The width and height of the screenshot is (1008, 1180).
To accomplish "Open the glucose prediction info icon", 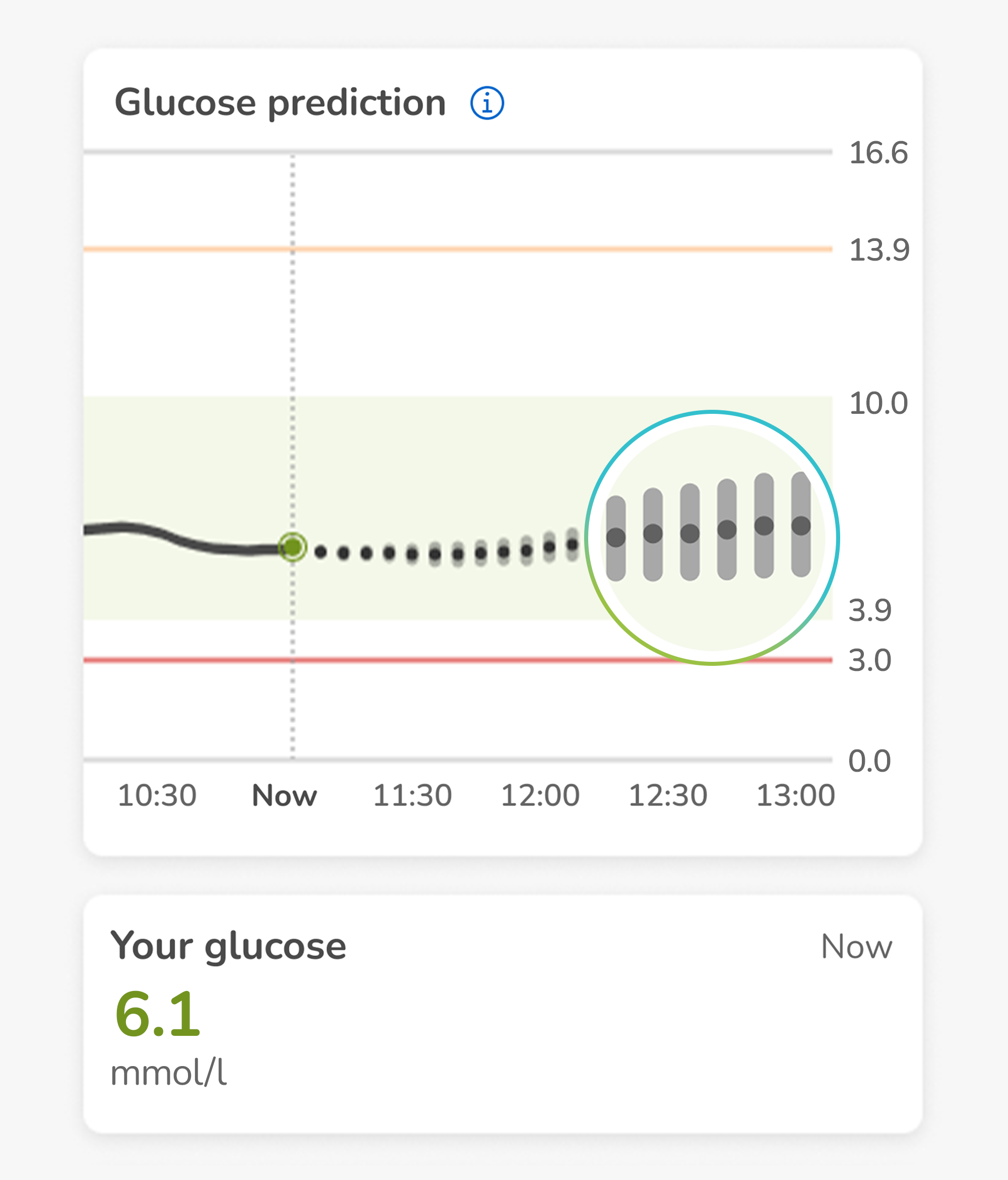I will coord(487,102).
